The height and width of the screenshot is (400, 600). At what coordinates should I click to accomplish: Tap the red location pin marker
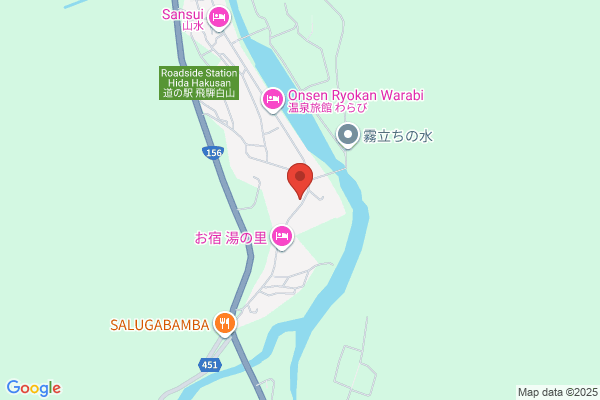(x=300, y=181)
